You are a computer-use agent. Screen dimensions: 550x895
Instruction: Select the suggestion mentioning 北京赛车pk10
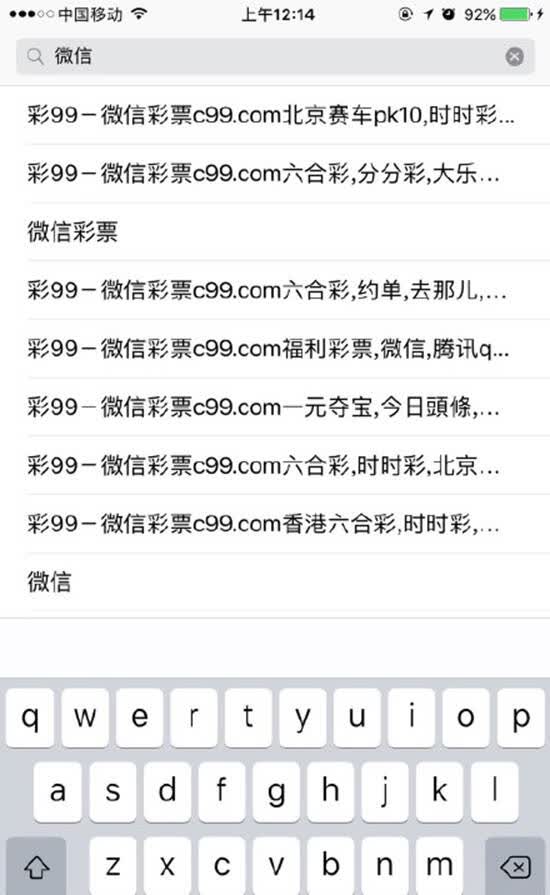275,115
